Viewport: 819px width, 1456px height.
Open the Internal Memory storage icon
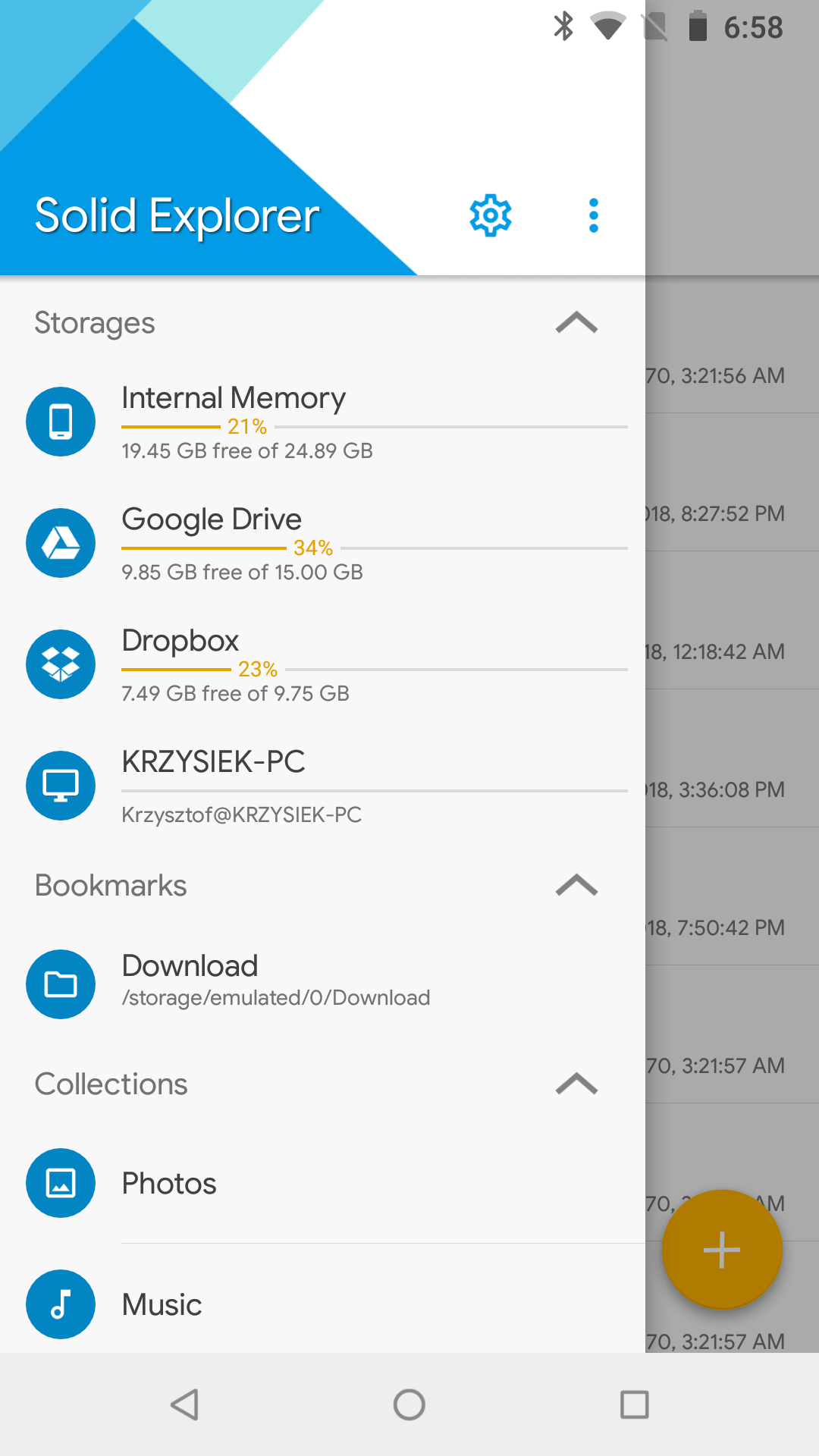click(x=61, y=422)
